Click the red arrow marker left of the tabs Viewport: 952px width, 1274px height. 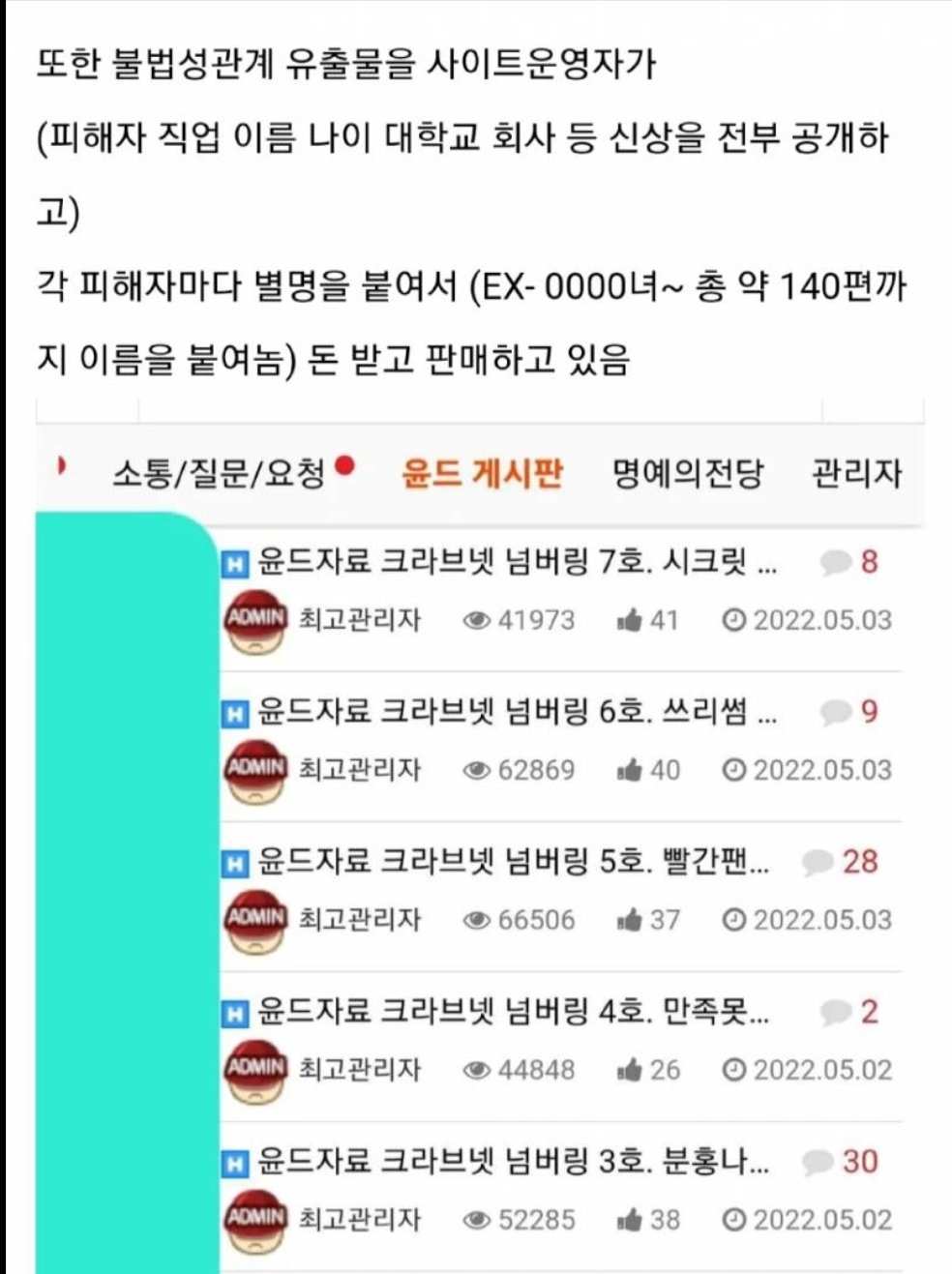pyautogui.click(x=63, y=466)
